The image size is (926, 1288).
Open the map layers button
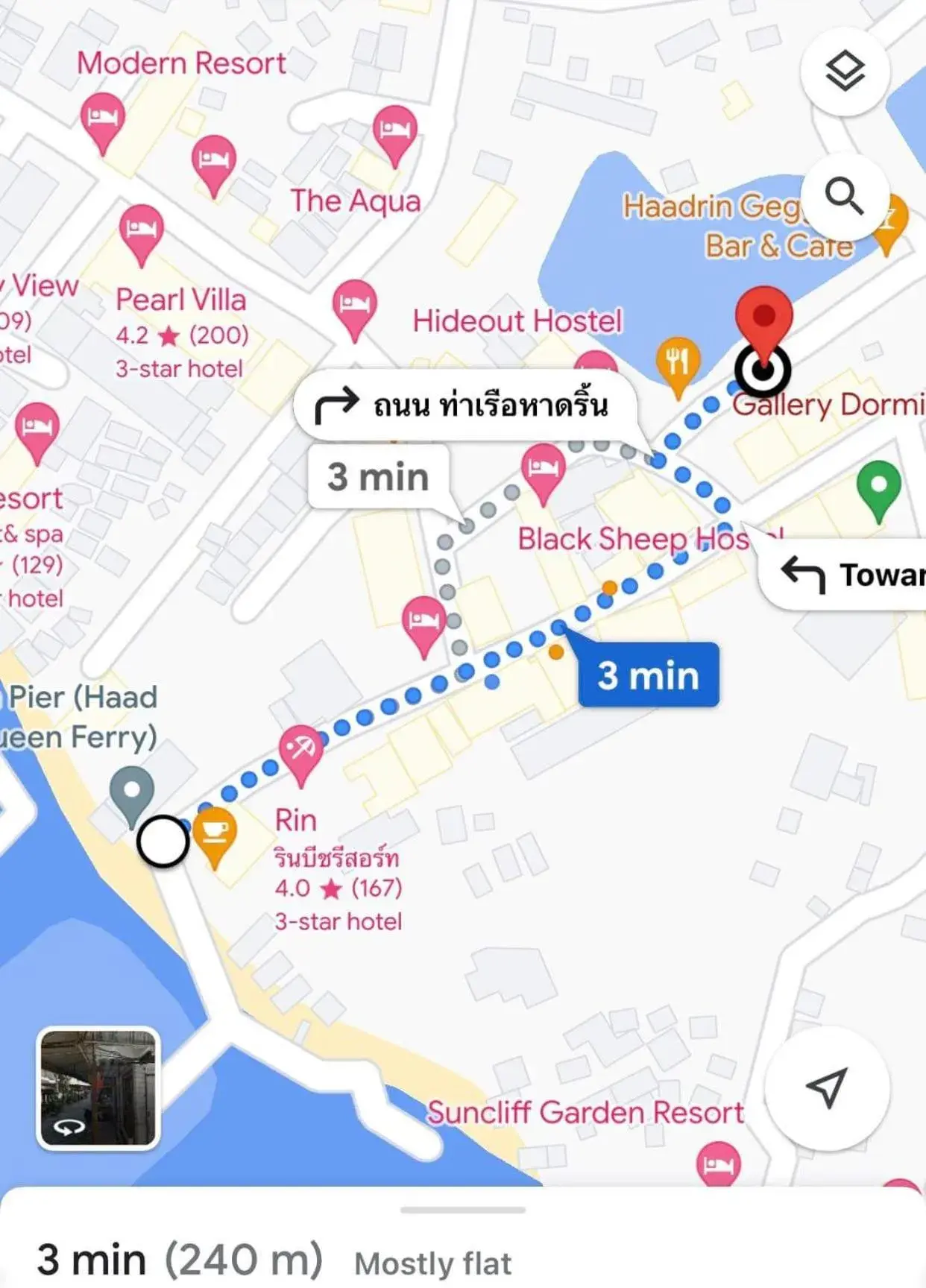pos(845,72)
